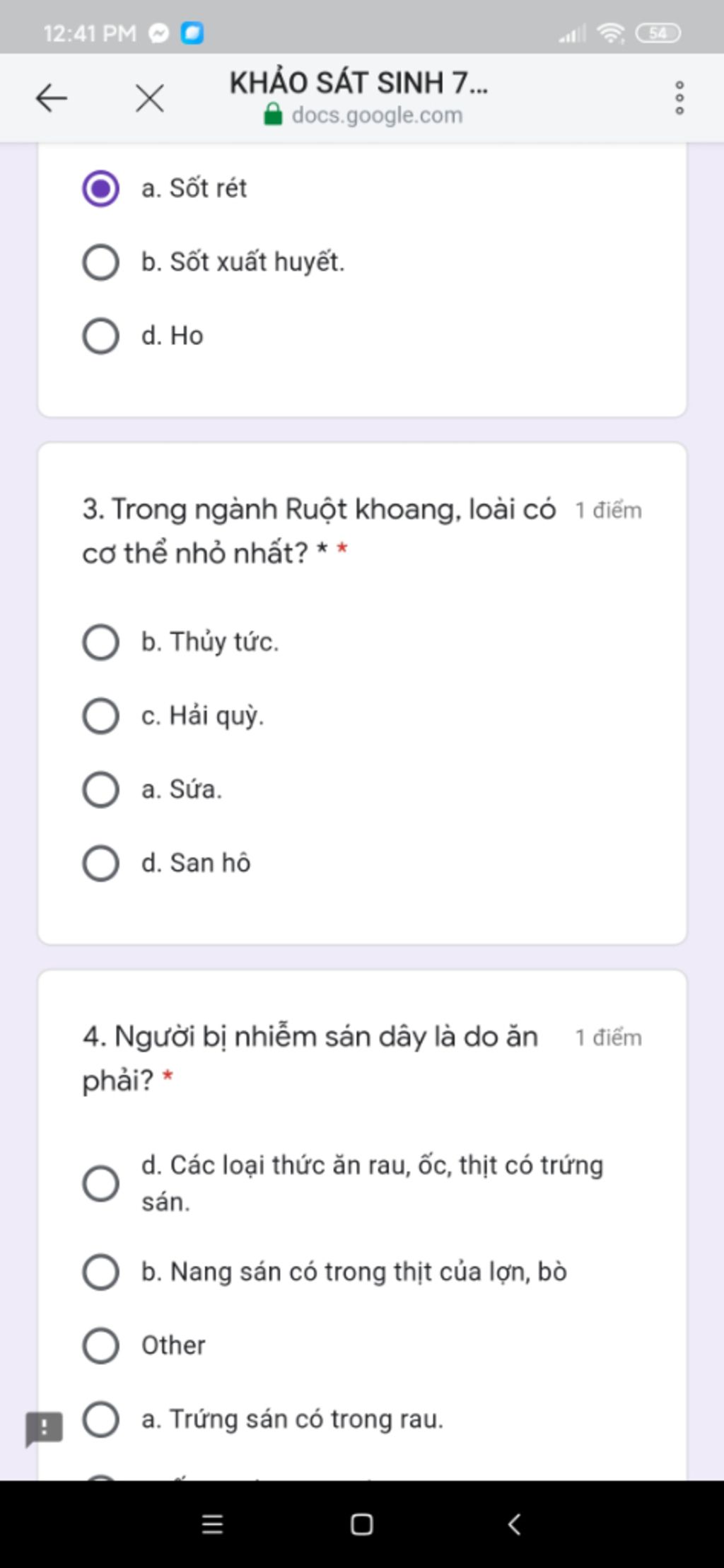Image resolution: width=724 pixels, height=1568 pixels.
Task: Select 'b. Nang sán có trong thịt'
Action: [100, 1272]
